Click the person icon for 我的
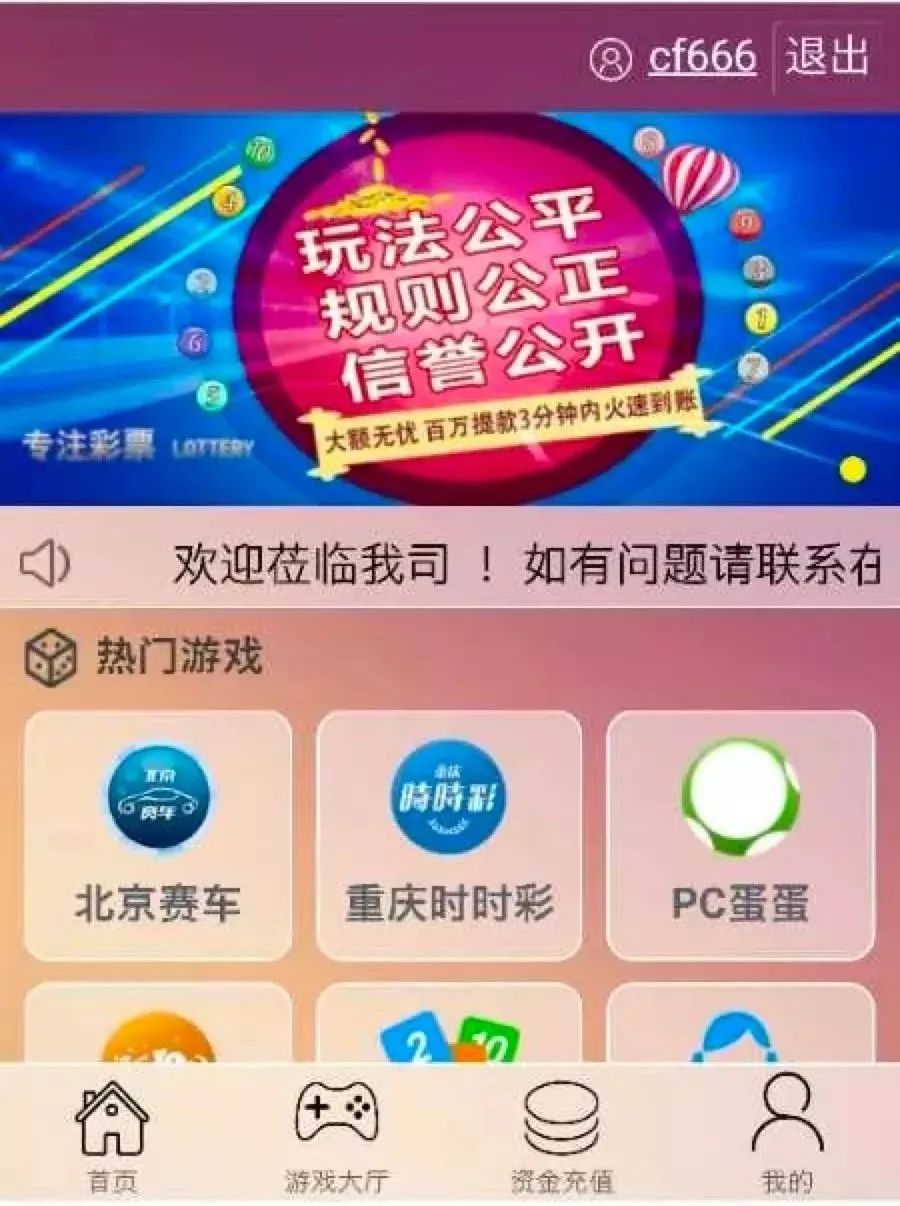900x1206 pixels. tap(785, 1115)
